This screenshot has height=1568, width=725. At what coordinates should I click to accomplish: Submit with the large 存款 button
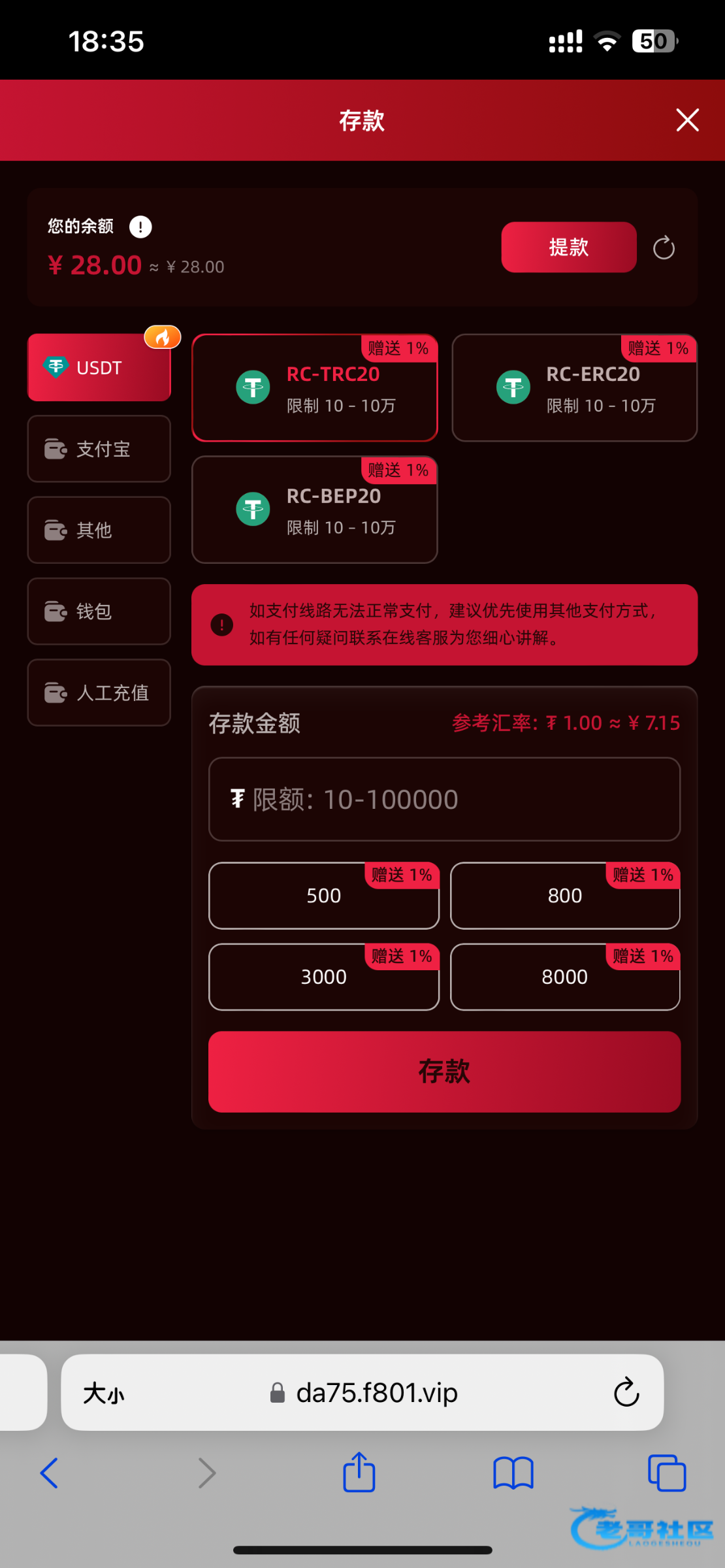[x=444, y=1071]
